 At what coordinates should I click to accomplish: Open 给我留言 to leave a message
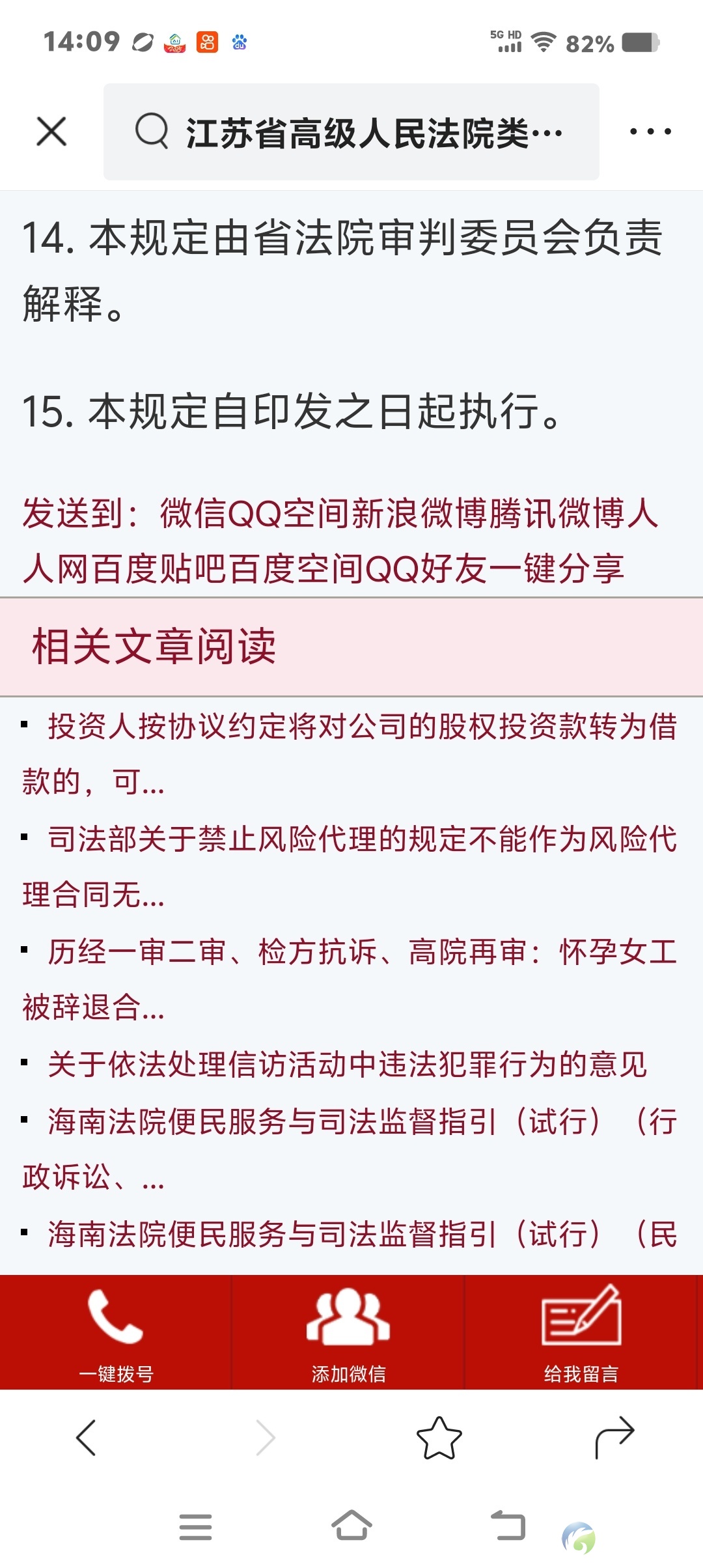tap(581, 1332)
